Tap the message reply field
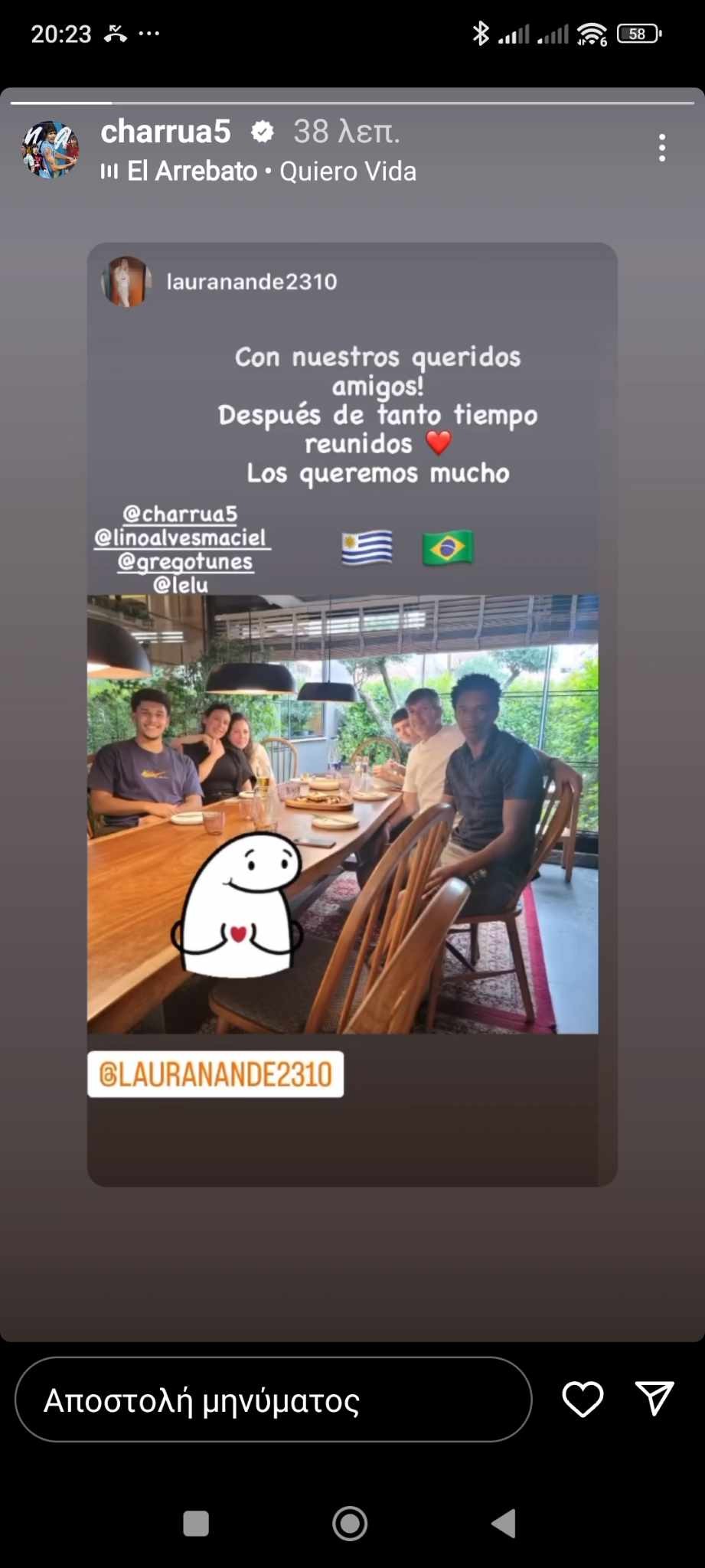This screenshot has width=705, height=1568. [273, 1400]
